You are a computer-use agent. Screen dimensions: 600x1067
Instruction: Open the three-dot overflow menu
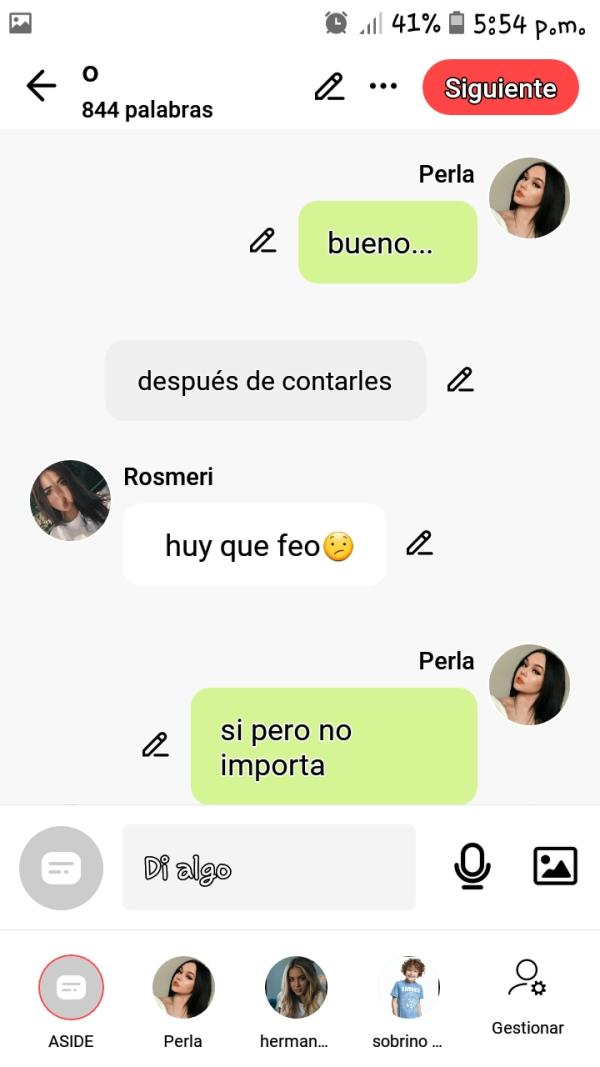(x=383, y=87)
